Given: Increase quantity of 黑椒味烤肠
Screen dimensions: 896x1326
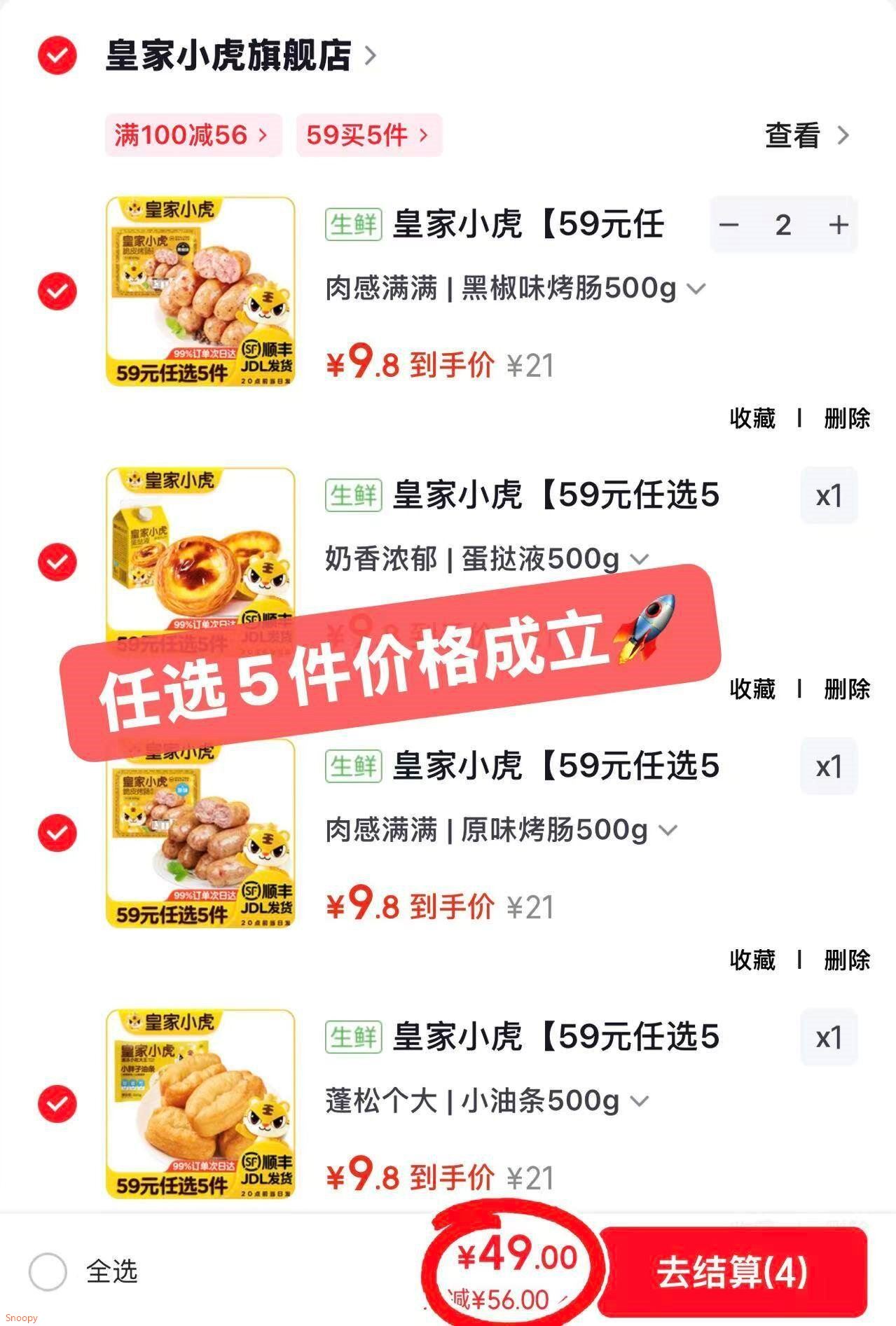Looking at the screenshot, I should point(839,225).
